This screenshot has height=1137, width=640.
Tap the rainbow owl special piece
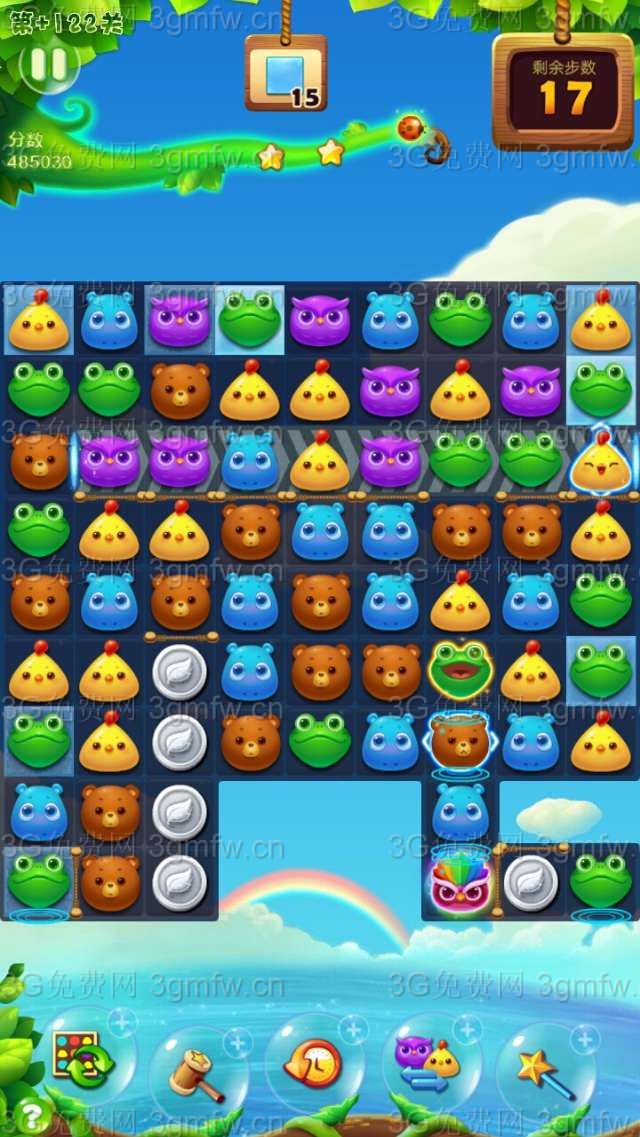point(460,882)
